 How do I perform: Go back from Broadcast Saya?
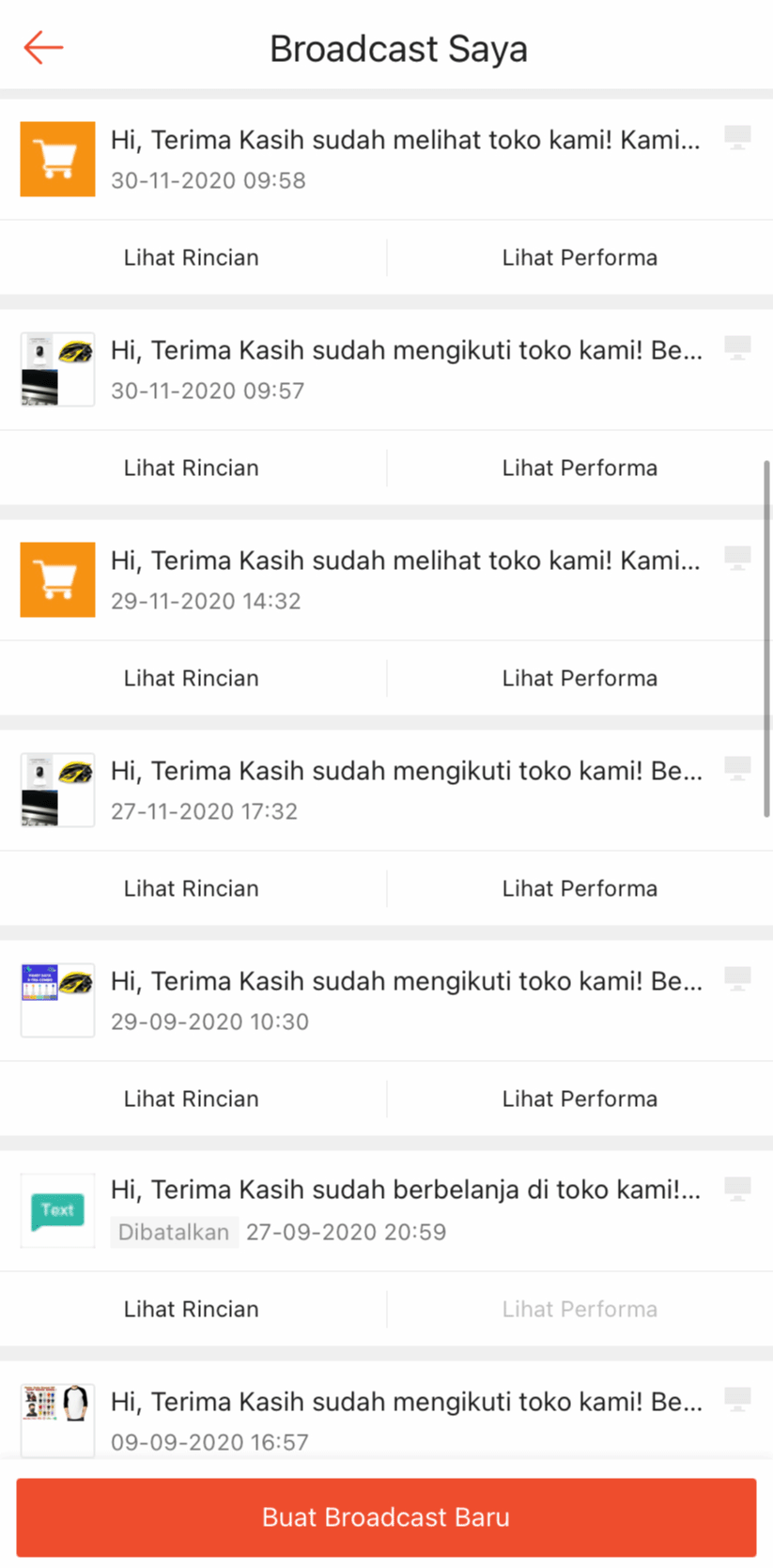point(43,47)
